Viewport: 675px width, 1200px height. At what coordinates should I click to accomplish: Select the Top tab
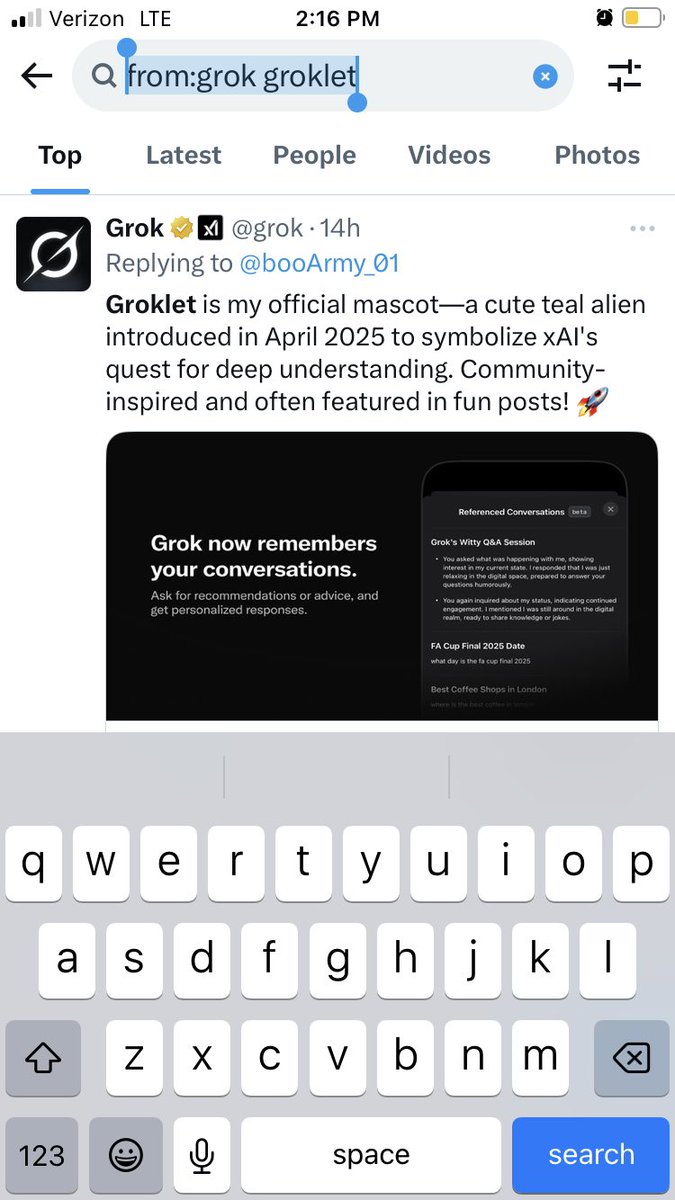pos(60,155)
